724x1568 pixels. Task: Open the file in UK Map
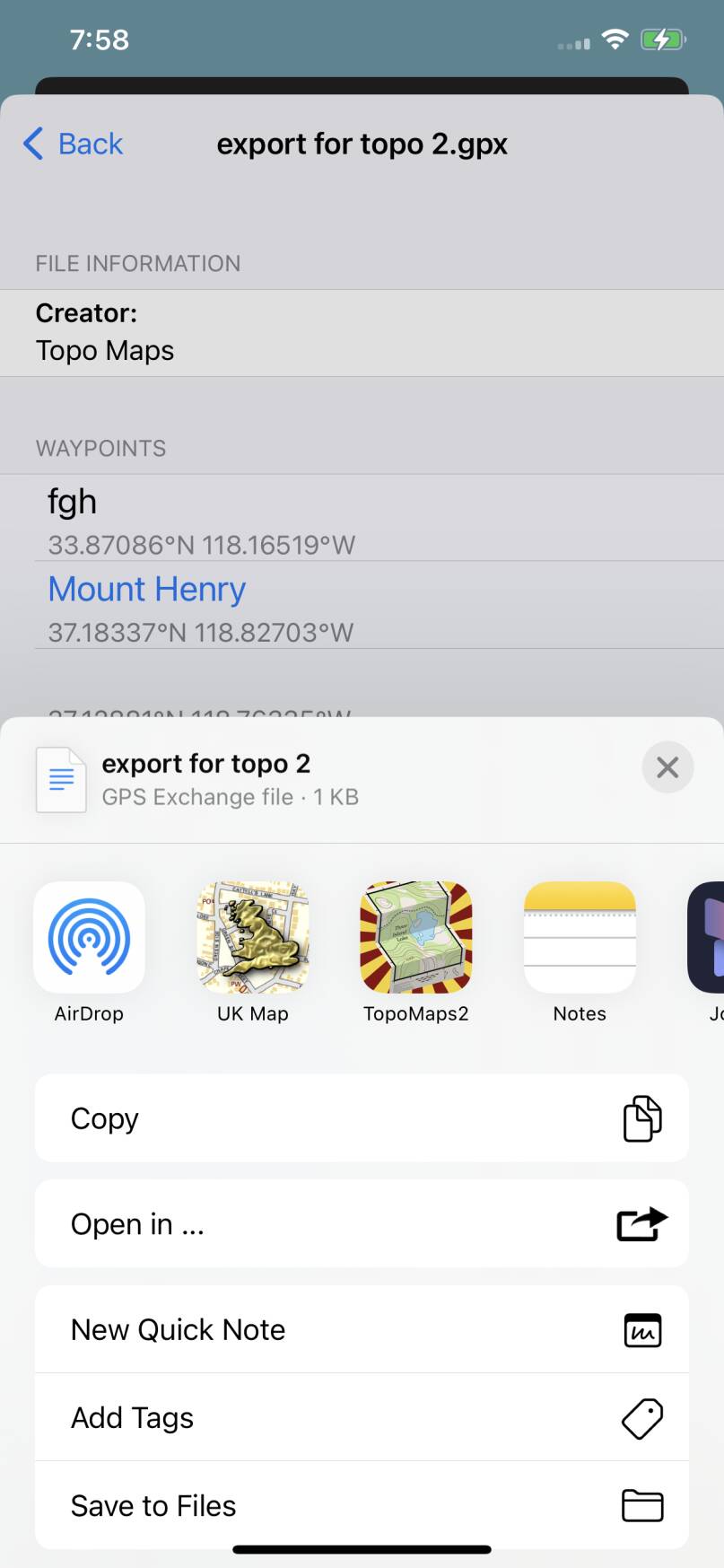253,938
